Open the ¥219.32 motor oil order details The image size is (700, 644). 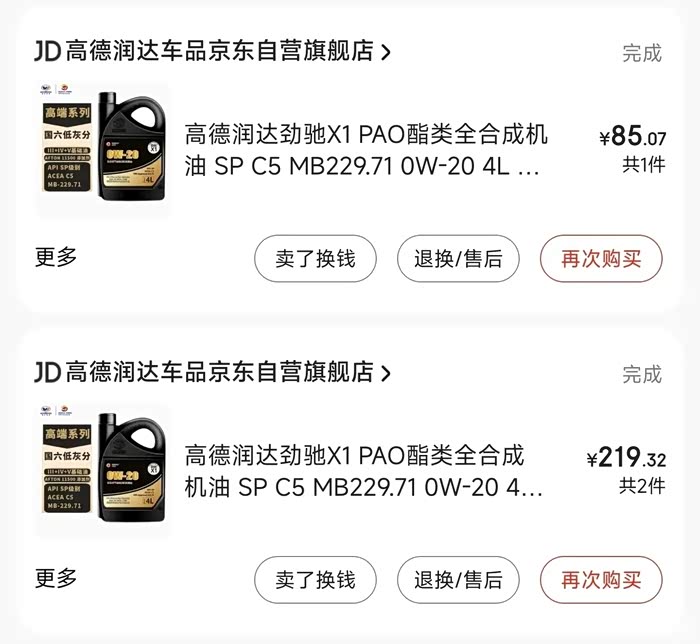tap(365, 472)
